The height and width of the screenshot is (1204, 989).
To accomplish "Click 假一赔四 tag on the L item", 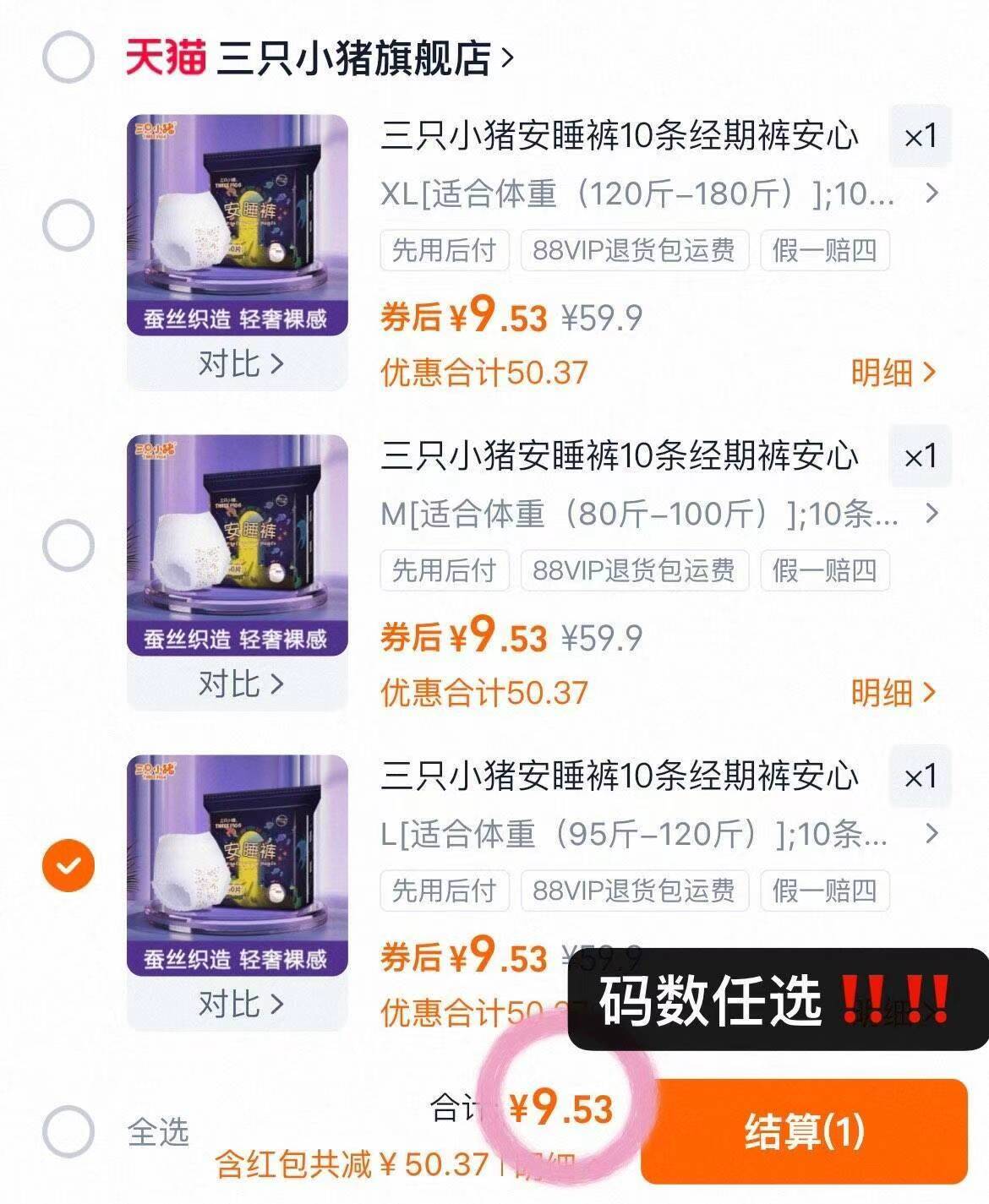I will (x=825, y=892).
